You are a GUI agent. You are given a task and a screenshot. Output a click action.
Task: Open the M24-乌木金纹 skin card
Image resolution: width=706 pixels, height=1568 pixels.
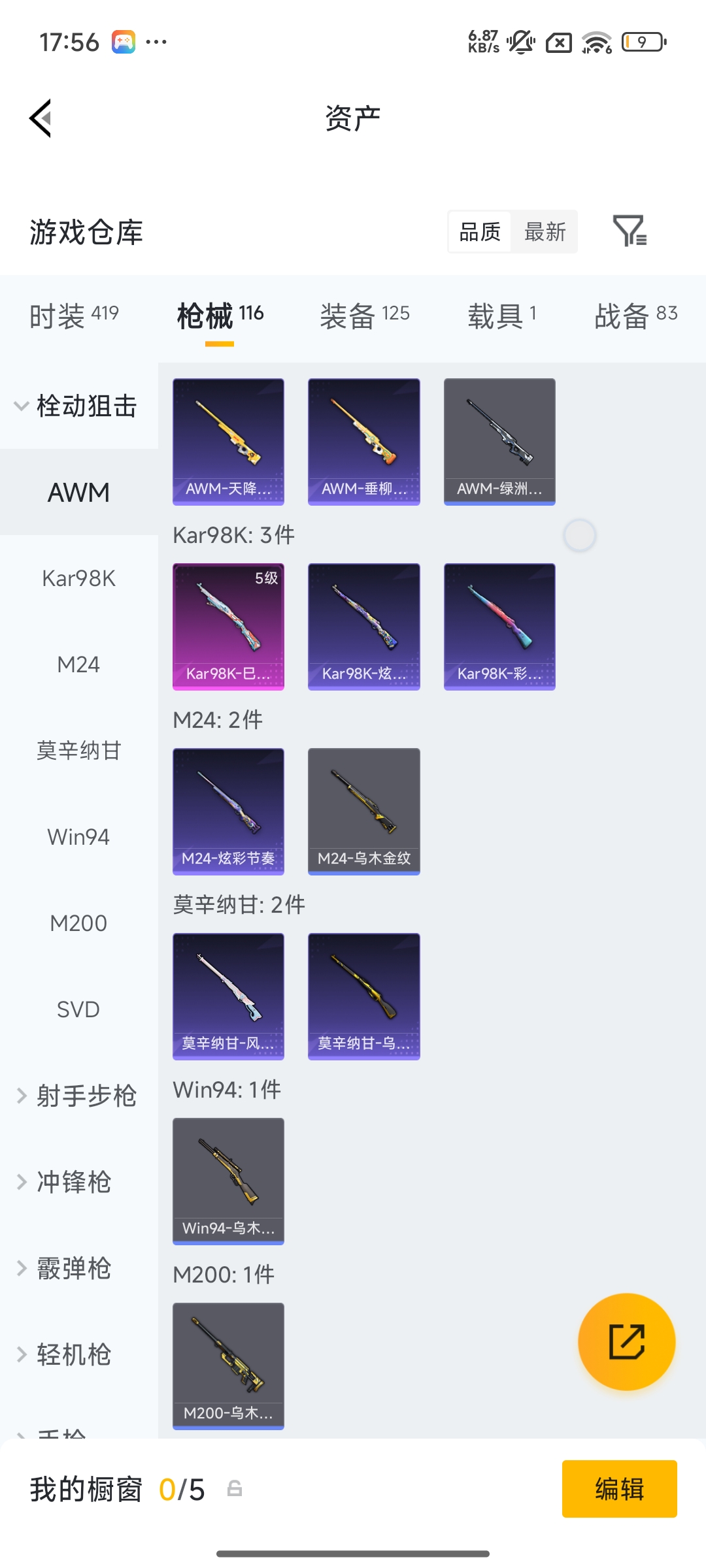point(363,810)
